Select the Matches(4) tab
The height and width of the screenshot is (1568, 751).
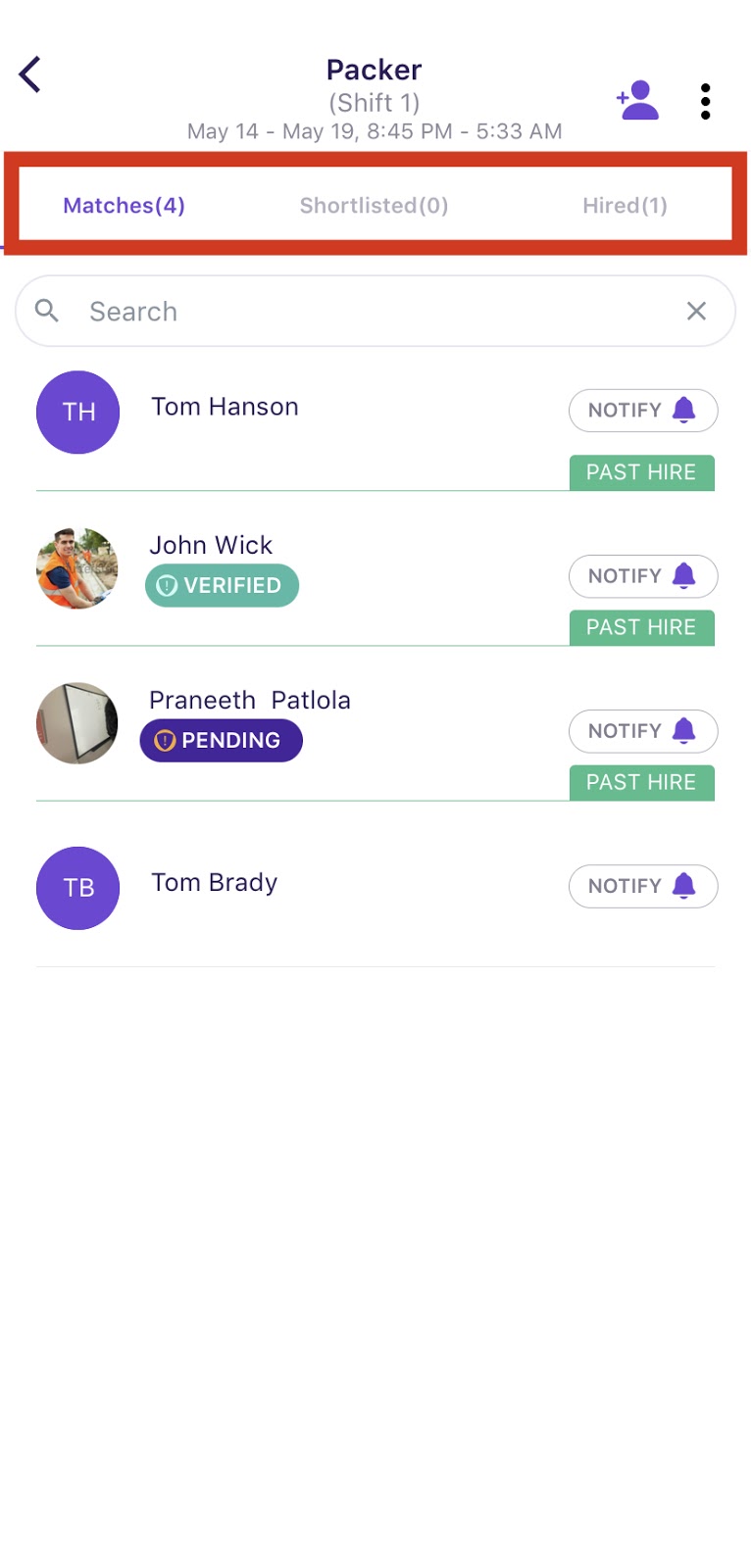124,206
